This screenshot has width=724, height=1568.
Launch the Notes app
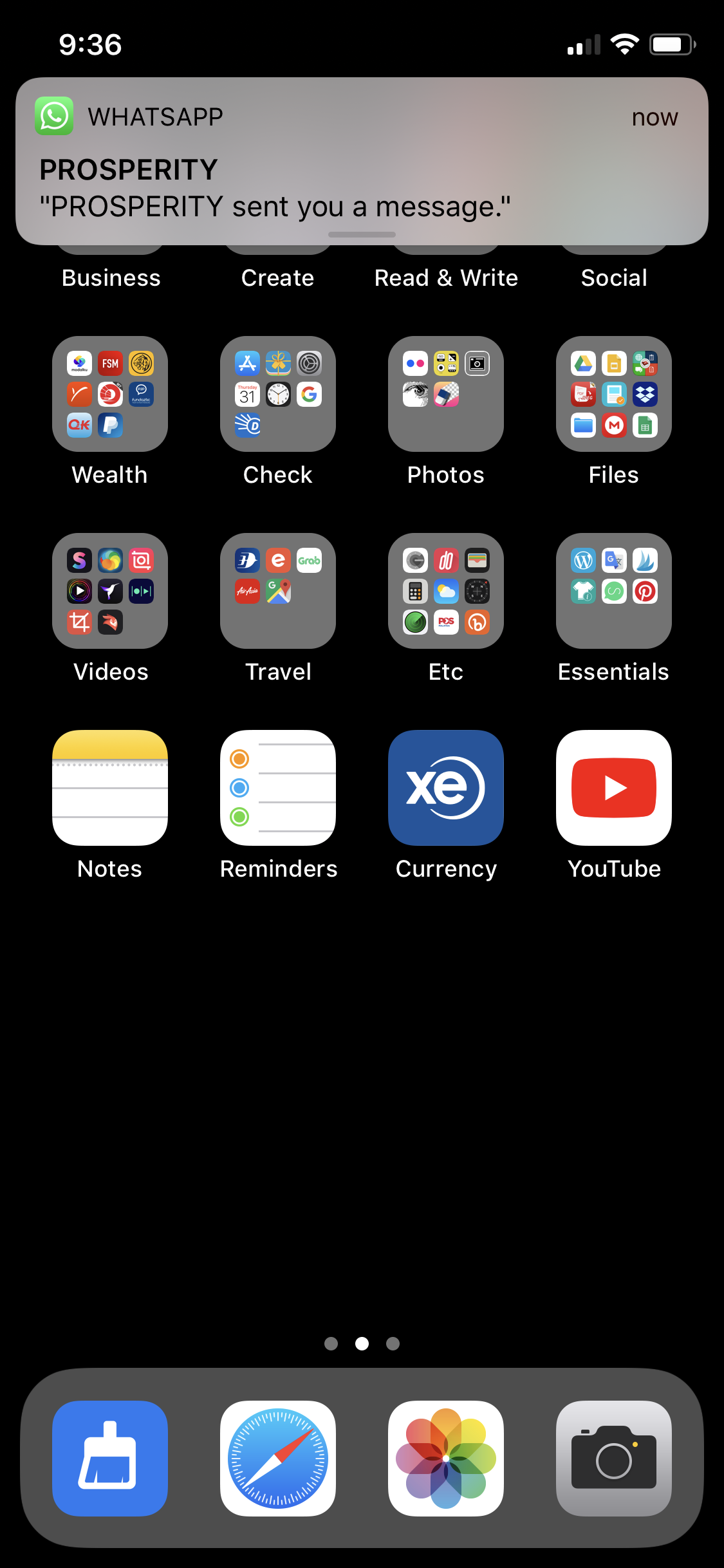(110, 788)
